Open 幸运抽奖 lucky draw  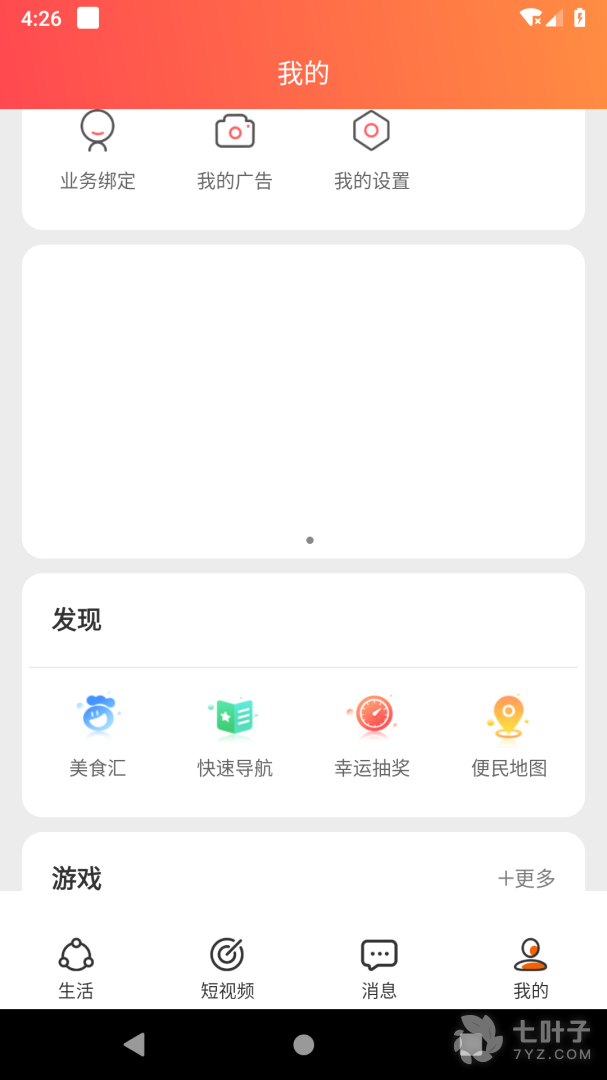tap(372, 736)
